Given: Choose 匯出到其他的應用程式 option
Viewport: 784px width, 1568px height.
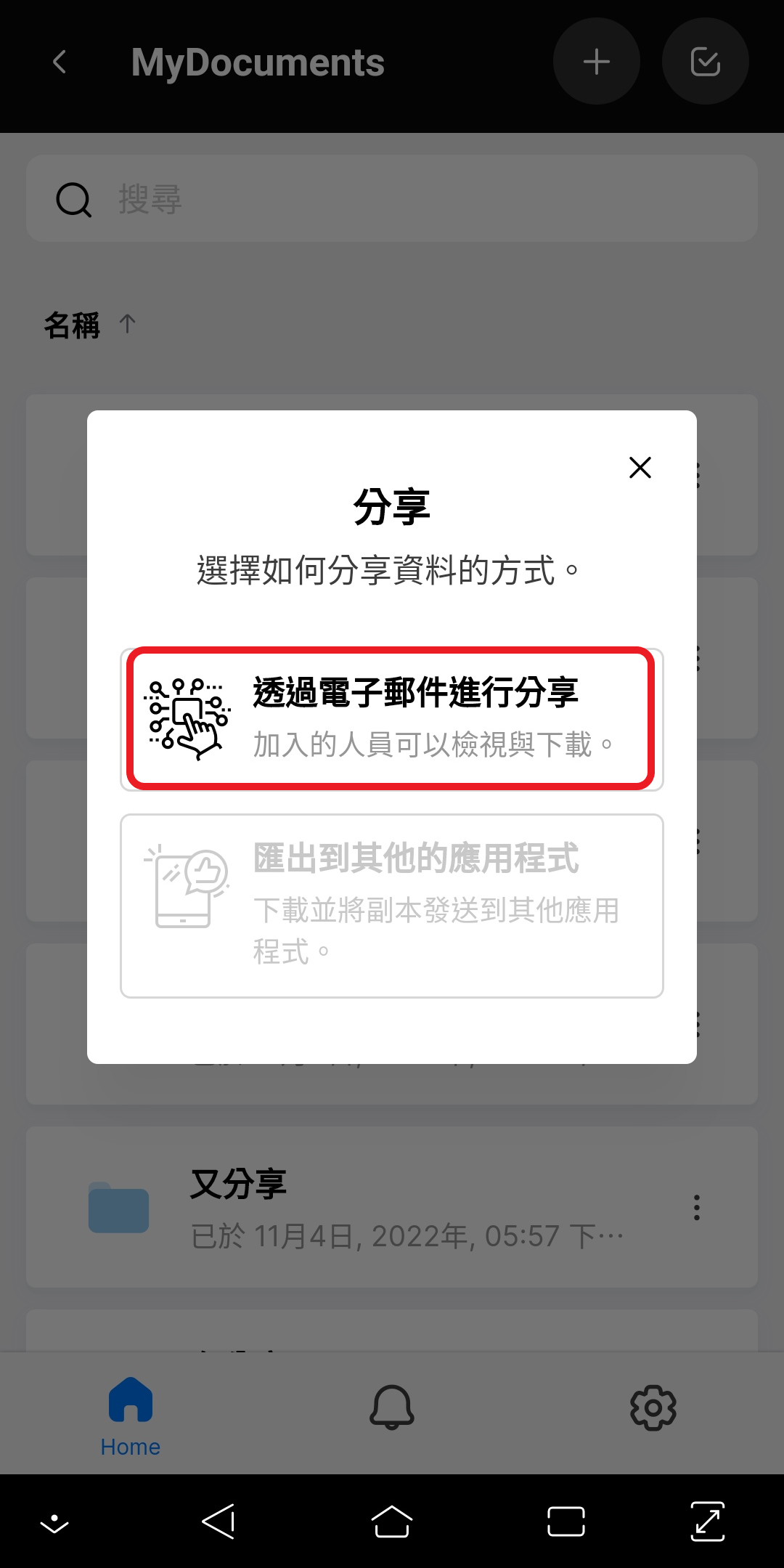Looking at the screenshot, I should [x=391, y=905].
